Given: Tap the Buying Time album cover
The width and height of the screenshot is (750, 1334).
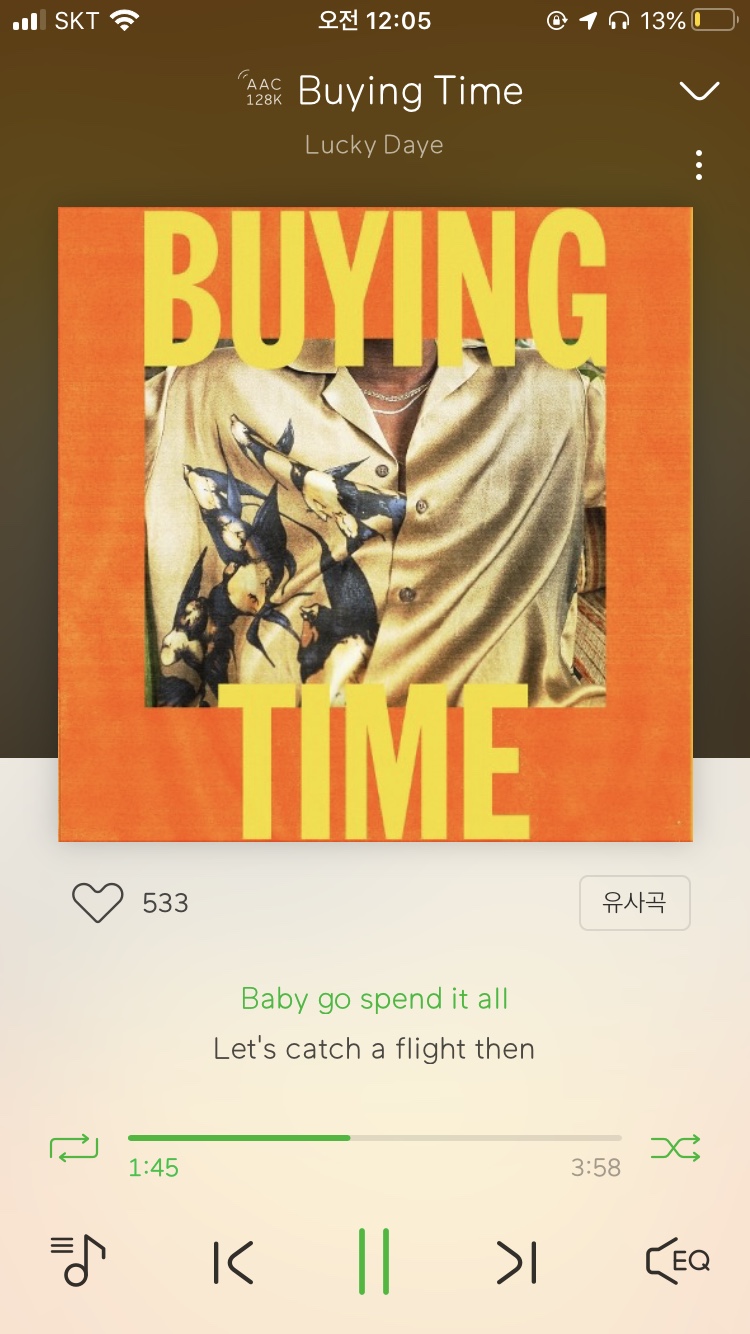Looking at the screenshot, I should (375, 524).
